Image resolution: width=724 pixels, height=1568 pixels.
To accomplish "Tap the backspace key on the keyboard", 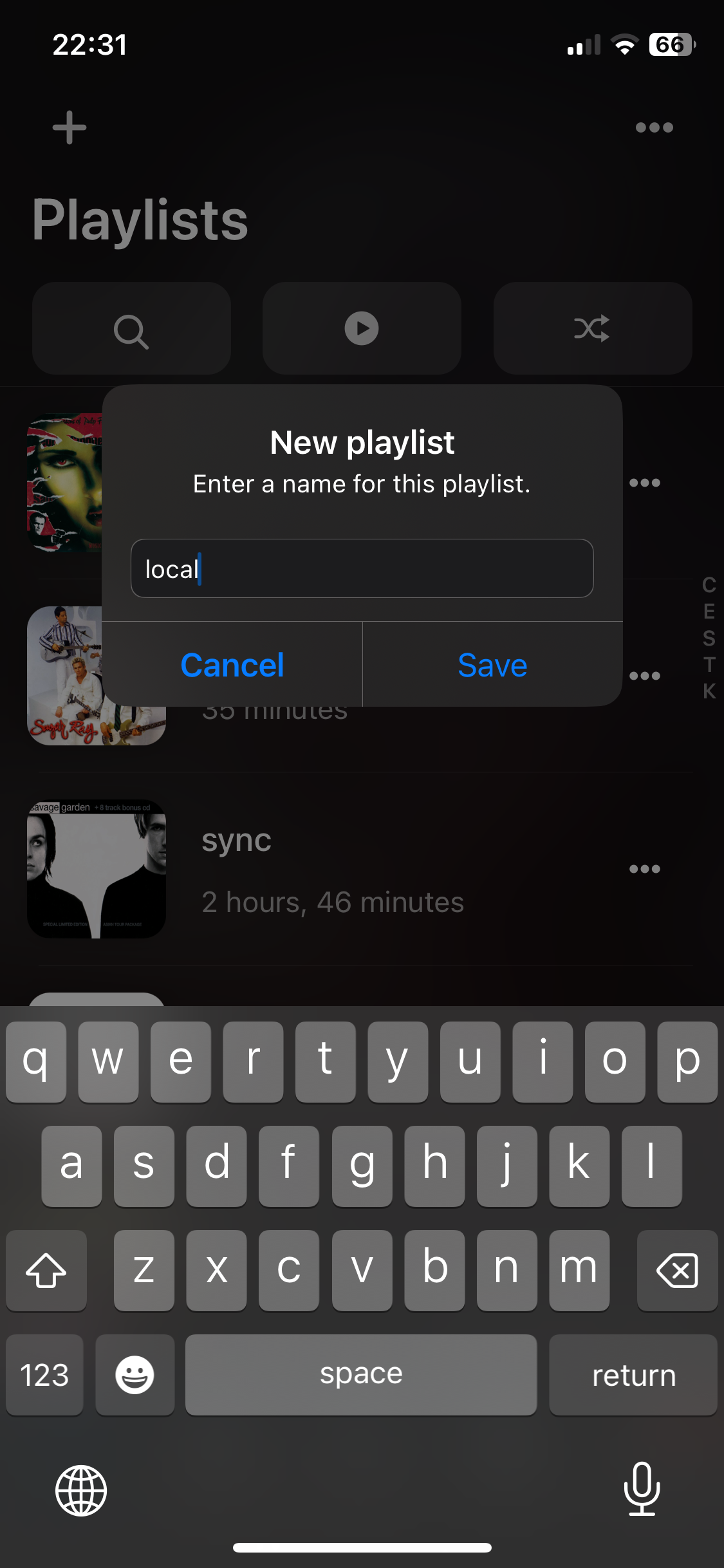I will pyautogui.click(x=676, y=1271).
